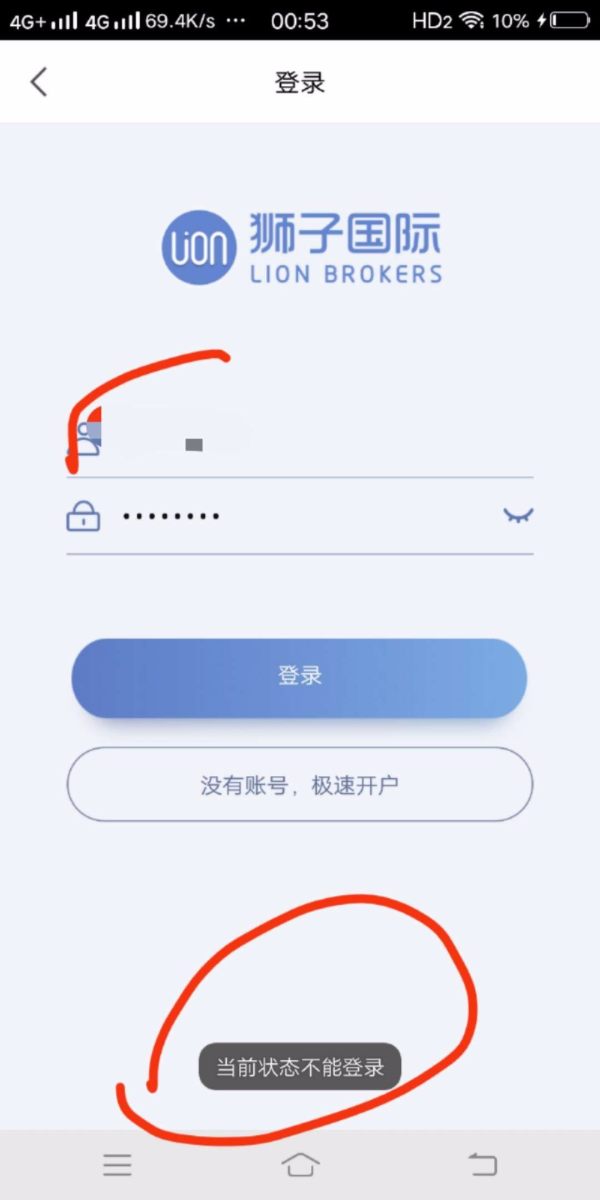Tap the system back button
Screen dimensions: 600x1200
tap(482, 1164)
